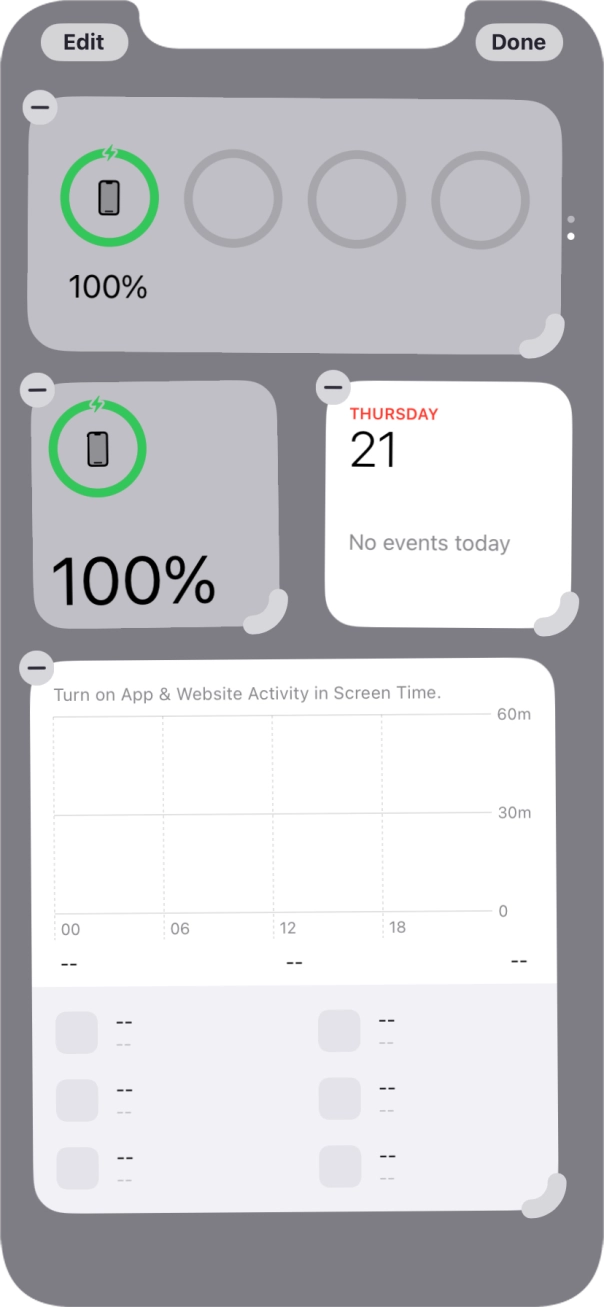
Task: Select the small 100% battery widget
Action: point(155,505)
